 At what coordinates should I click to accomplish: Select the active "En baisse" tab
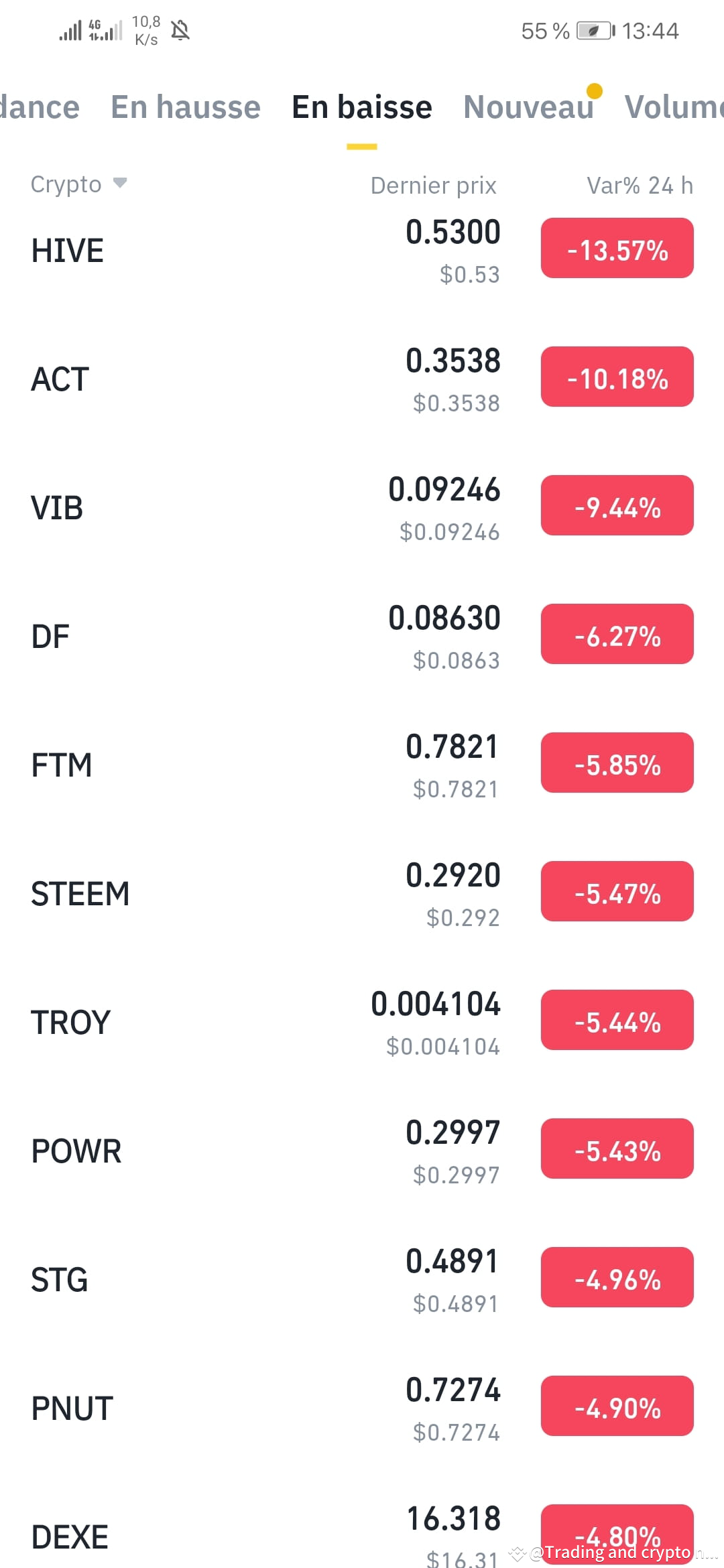click(361, 107)
